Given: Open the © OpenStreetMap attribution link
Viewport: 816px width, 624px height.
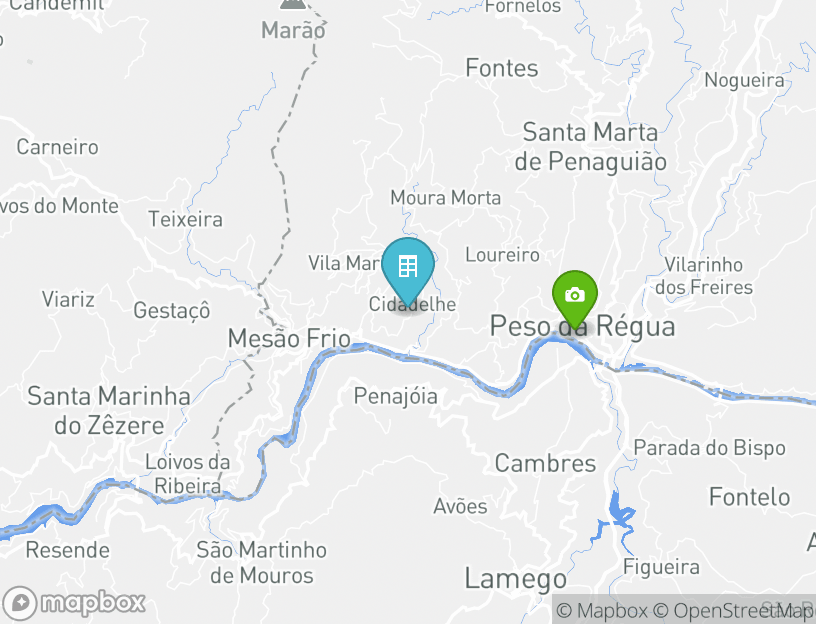Looking at the screenshot, I should point(734,610).
